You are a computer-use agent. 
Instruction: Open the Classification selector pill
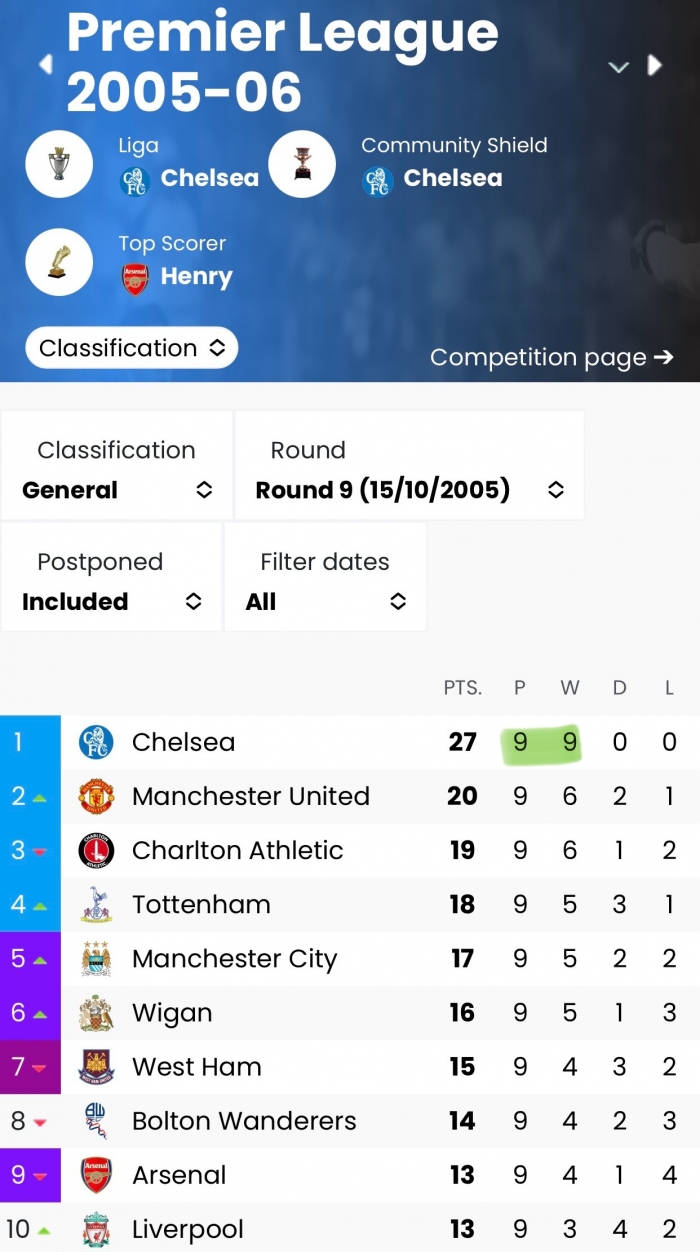click(132, 348)
